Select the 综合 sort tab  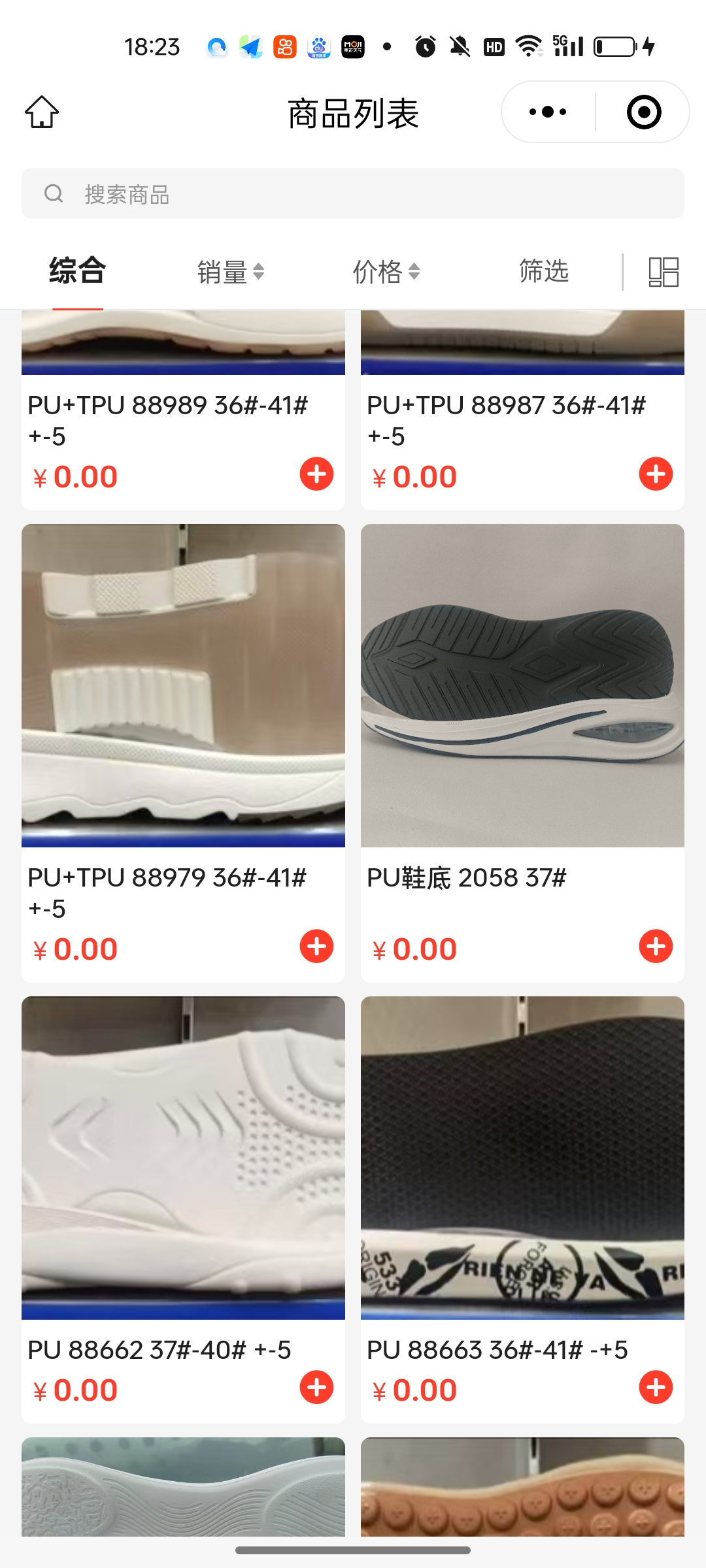[x=77, y=270]
